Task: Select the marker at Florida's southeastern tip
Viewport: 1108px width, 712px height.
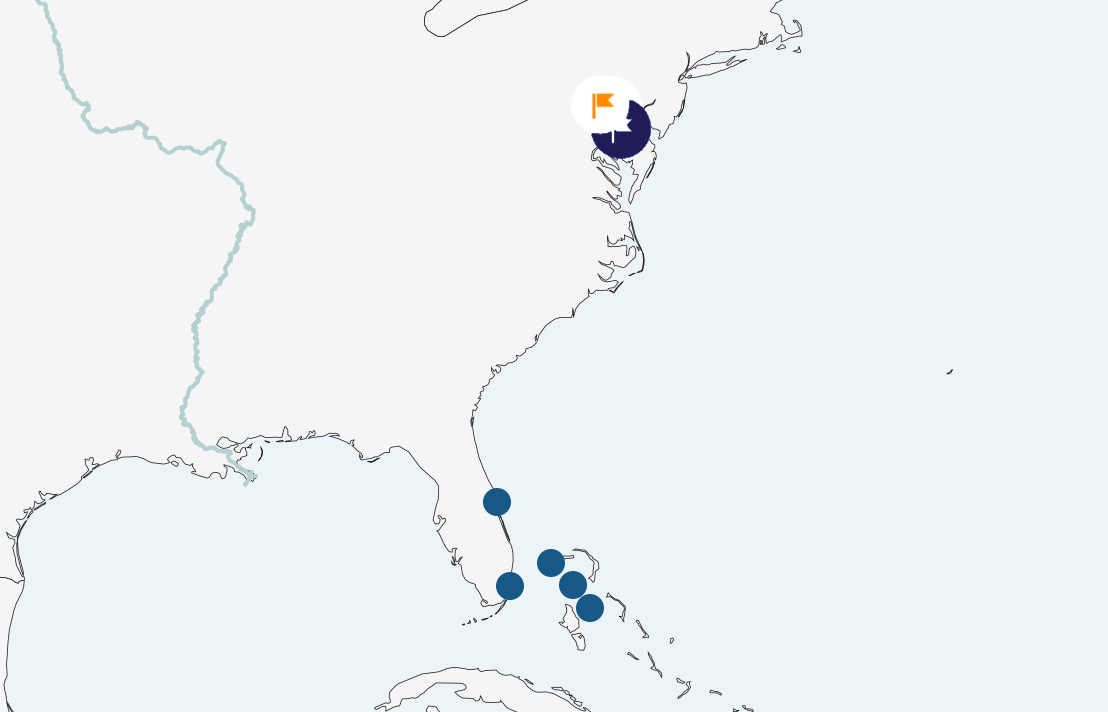Action: click(x=510, y=586)
